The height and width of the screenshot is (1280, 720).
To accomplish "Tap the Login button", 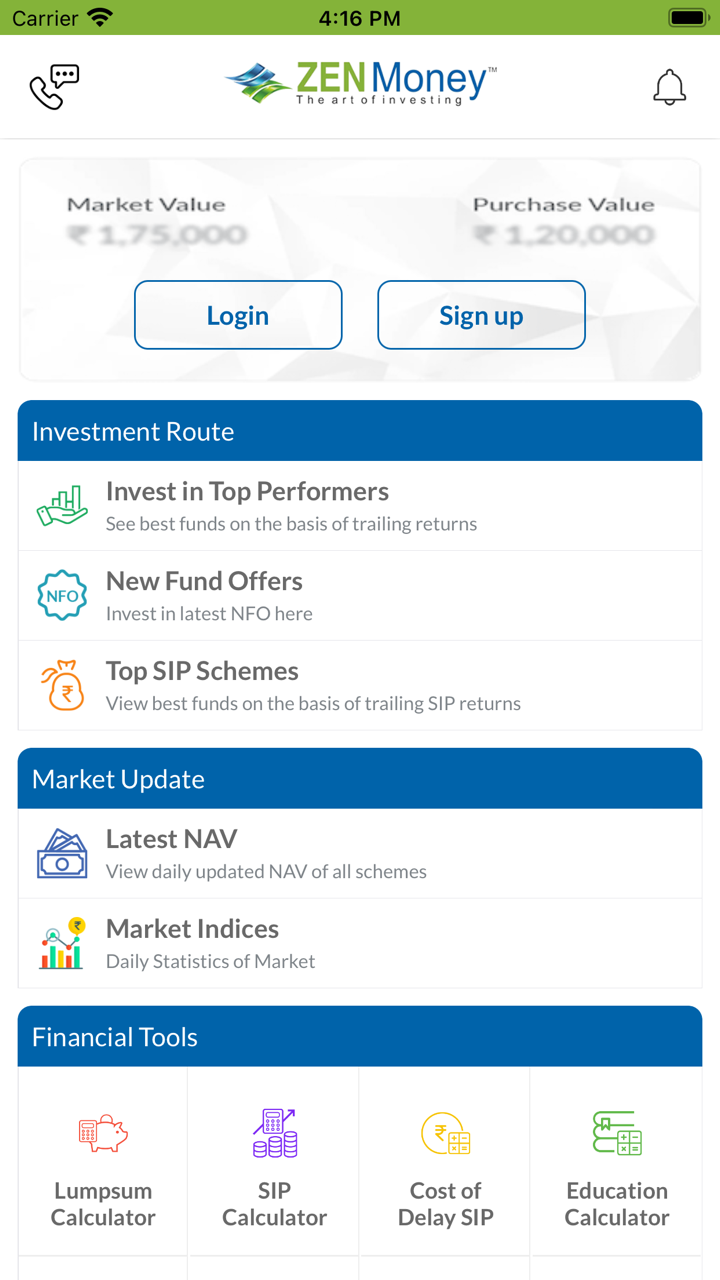I will (x=238, y=315).
